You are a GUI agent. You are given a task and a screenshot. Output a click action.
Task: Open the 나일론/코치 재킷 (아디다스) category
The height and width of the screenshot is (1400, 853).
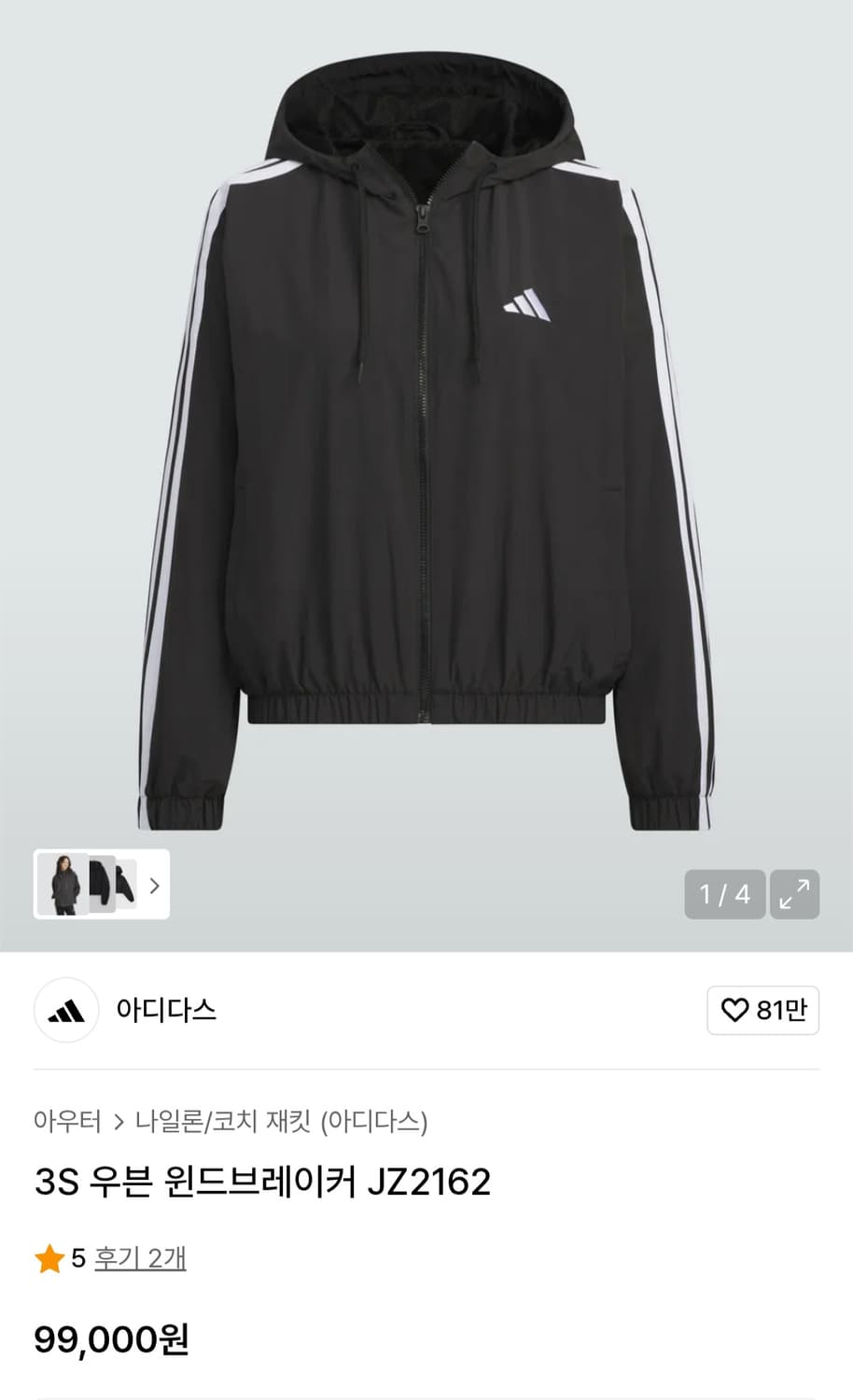[x=281, y=1120]
